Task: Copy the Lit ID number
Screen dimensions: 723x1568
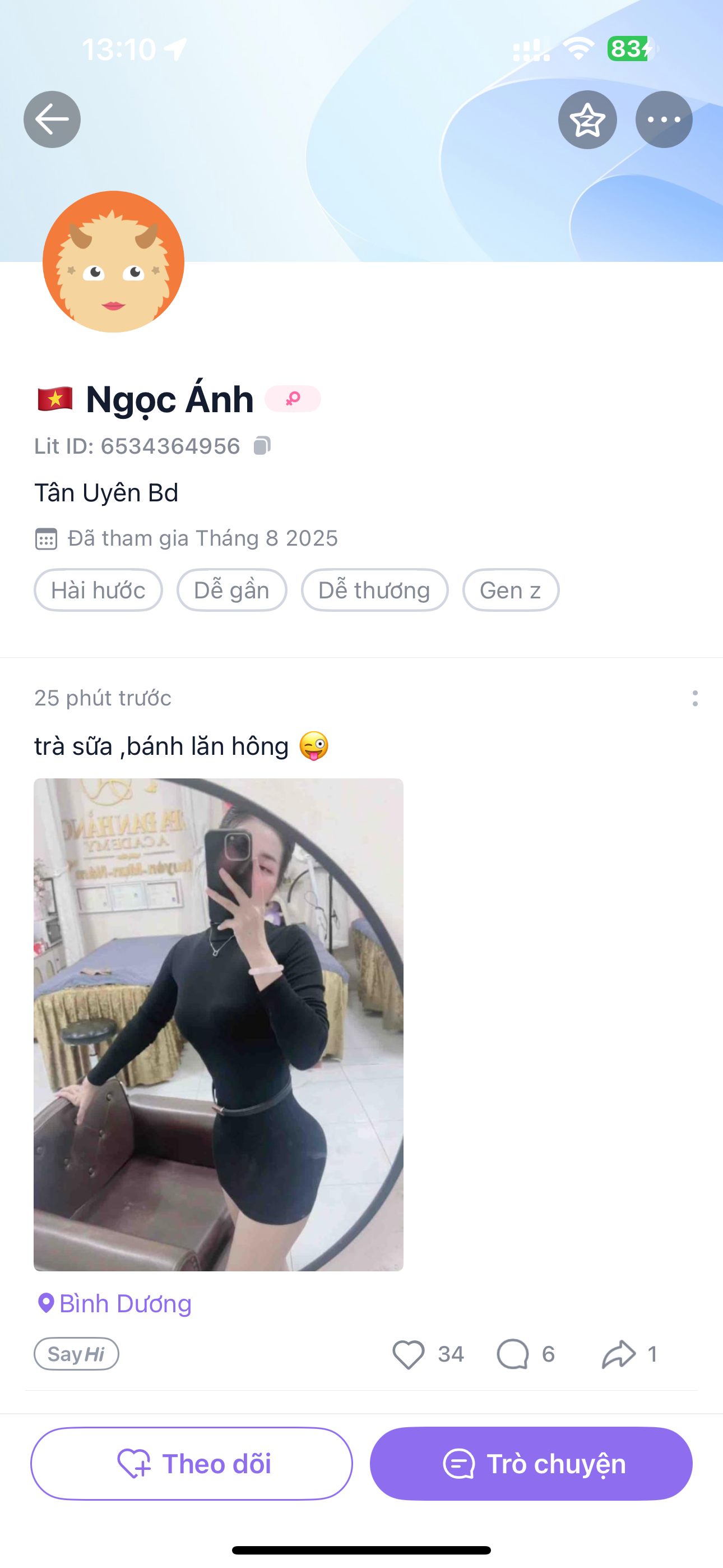Action: 262,446
